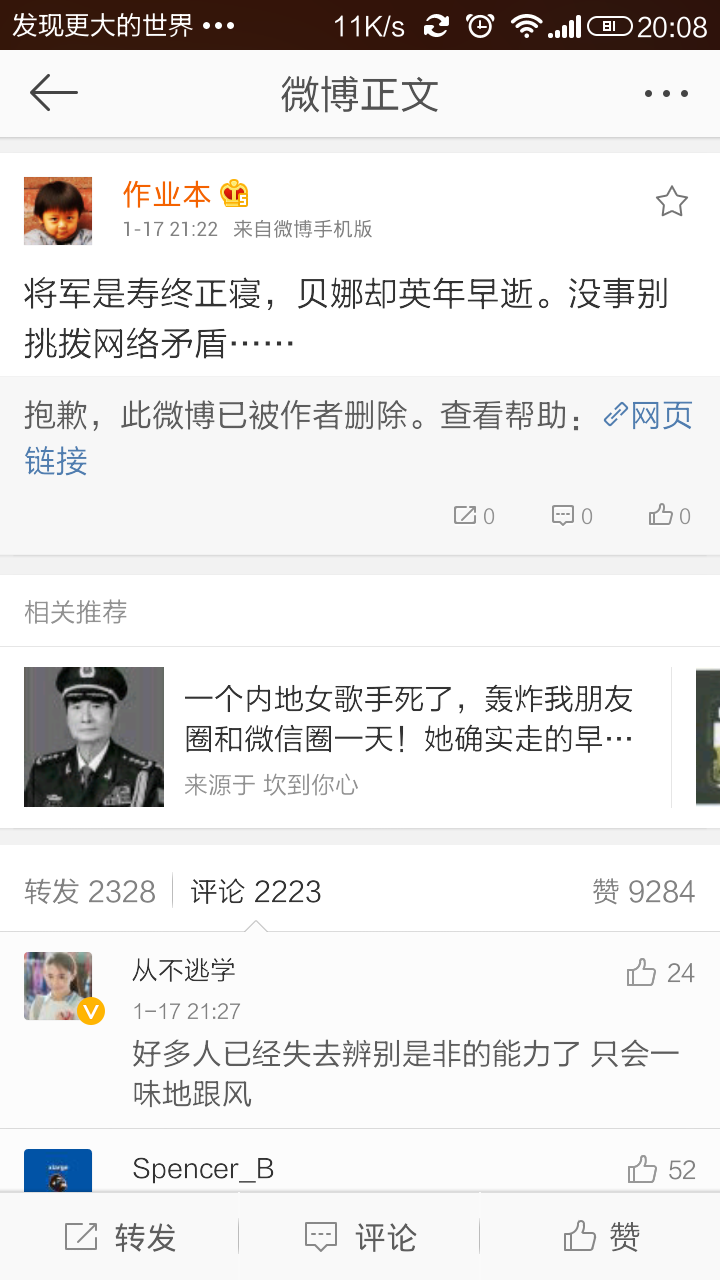Open 从不逃学's profile avatar
The image size is (720, 1280).
[58, 986]
